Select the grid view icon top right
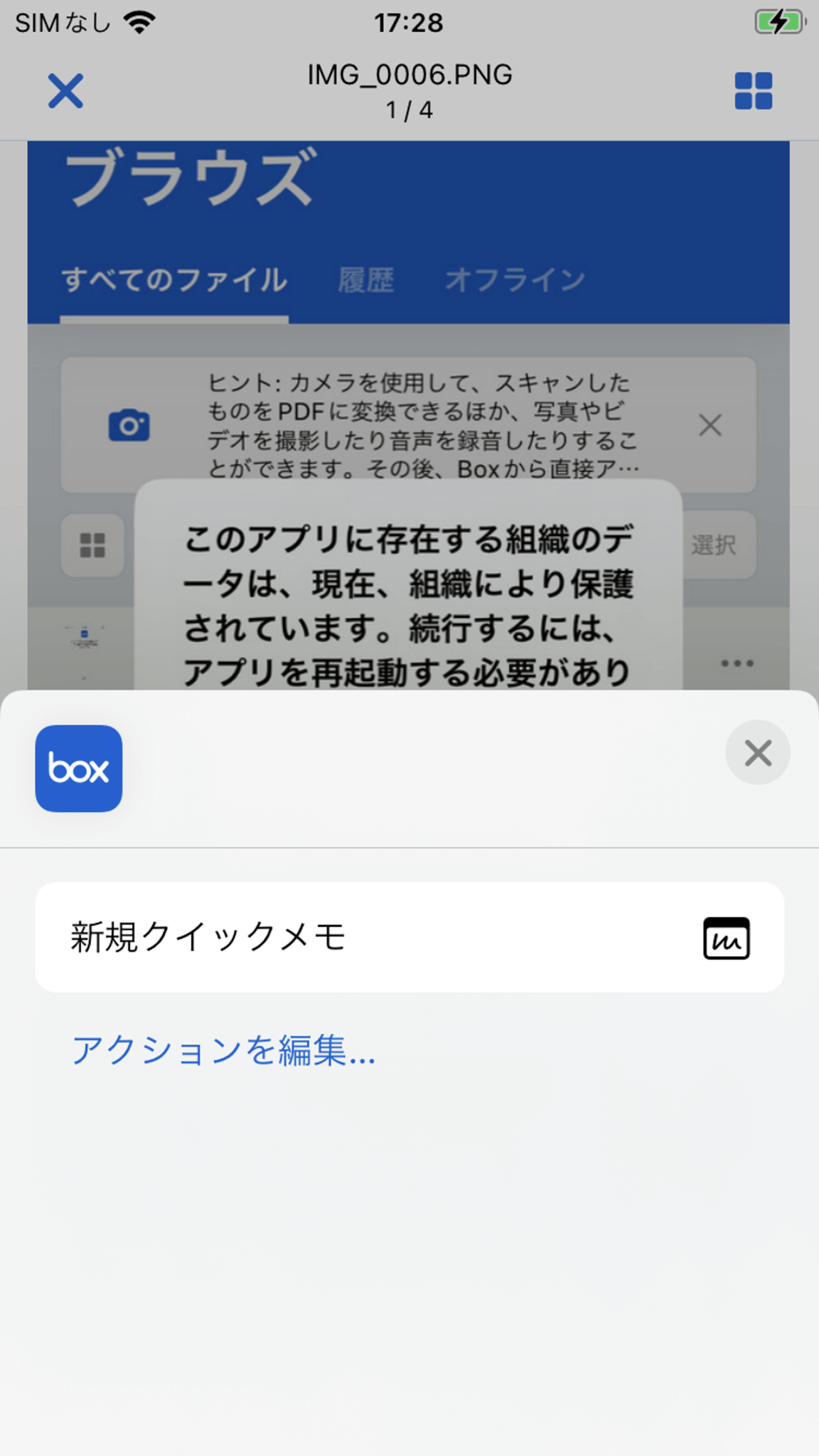The image size is (819, 1456). 754,90
